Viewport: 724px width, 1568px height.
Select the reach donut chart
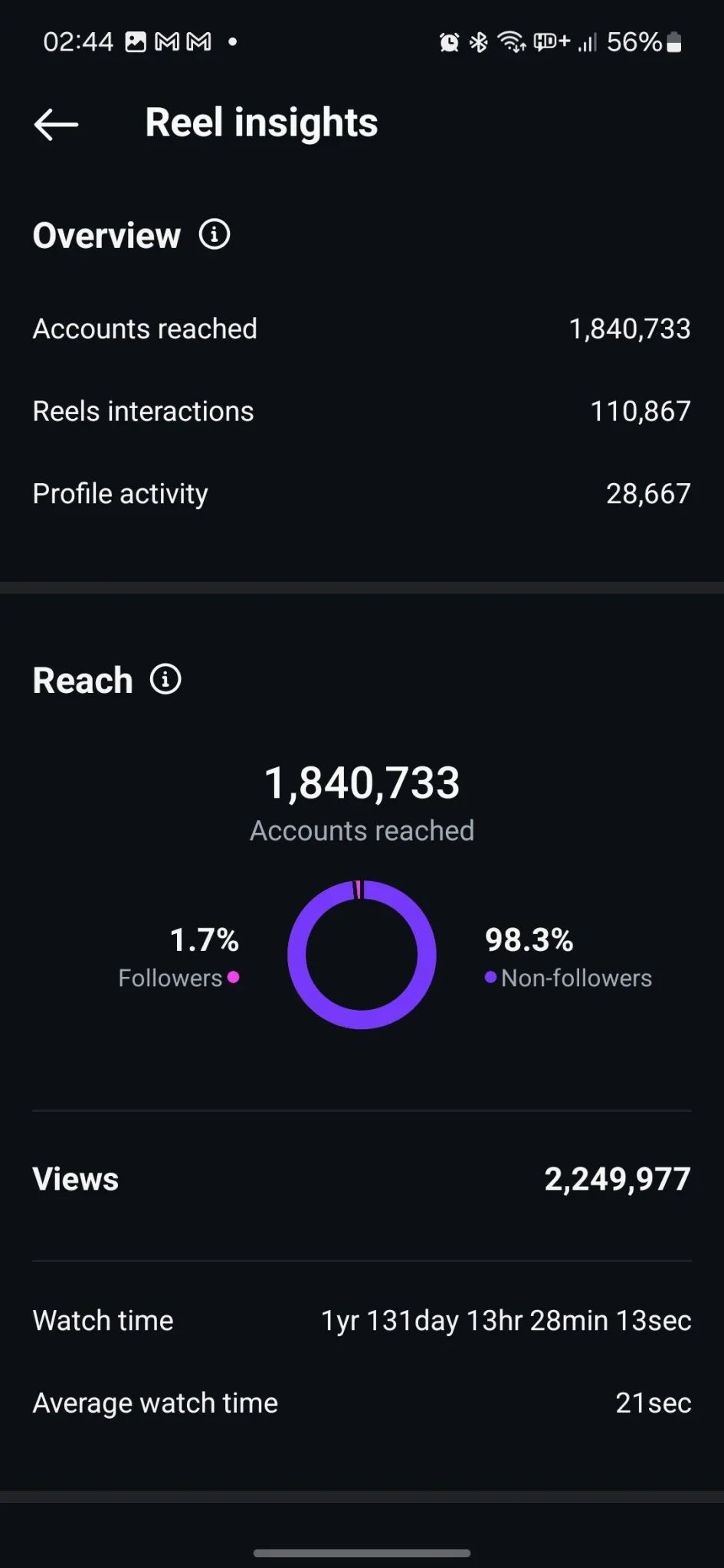pos(362,953)
